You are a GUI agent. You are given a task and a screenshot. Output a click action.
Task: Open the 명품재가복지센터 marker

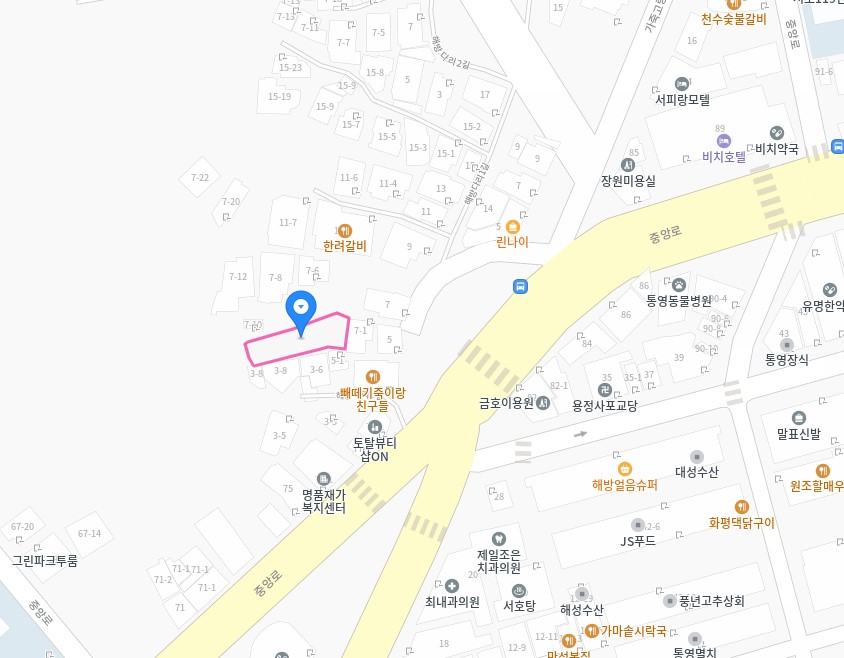[324, 479]
